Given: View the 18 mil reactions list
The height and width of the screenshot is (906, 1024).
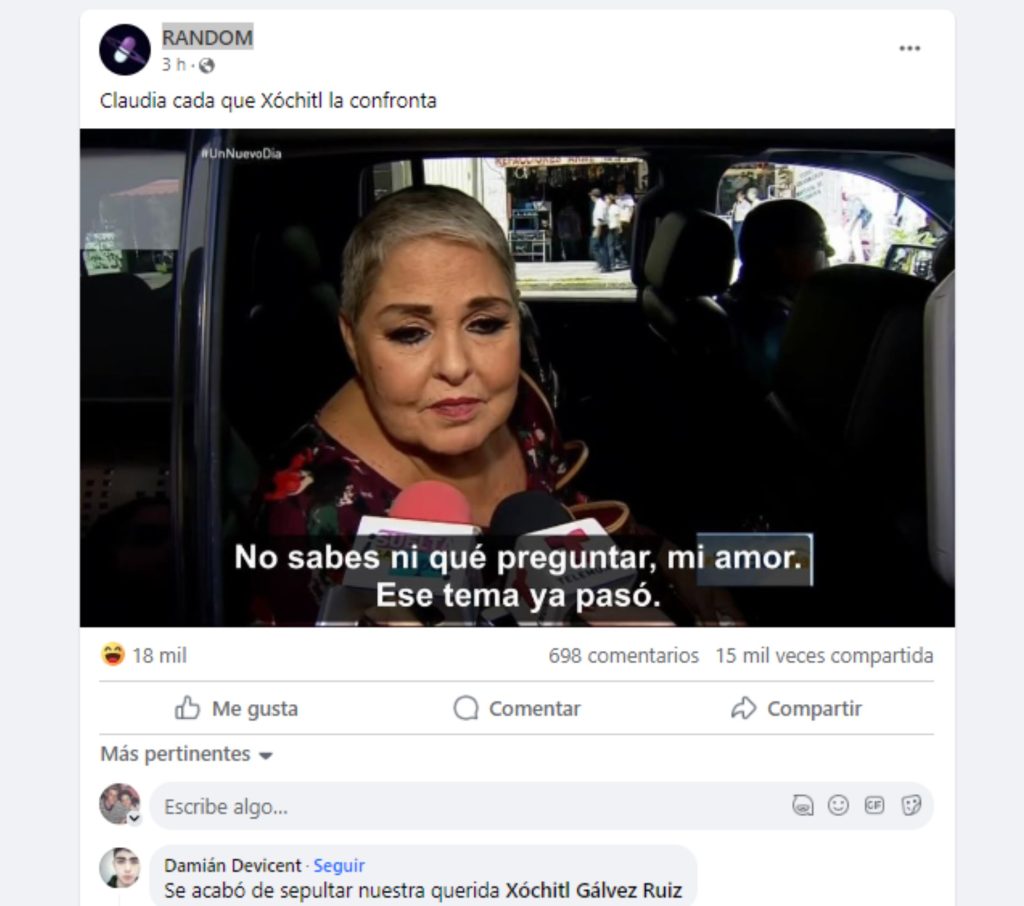Looking at the screenshot, I should coord(145,656).
